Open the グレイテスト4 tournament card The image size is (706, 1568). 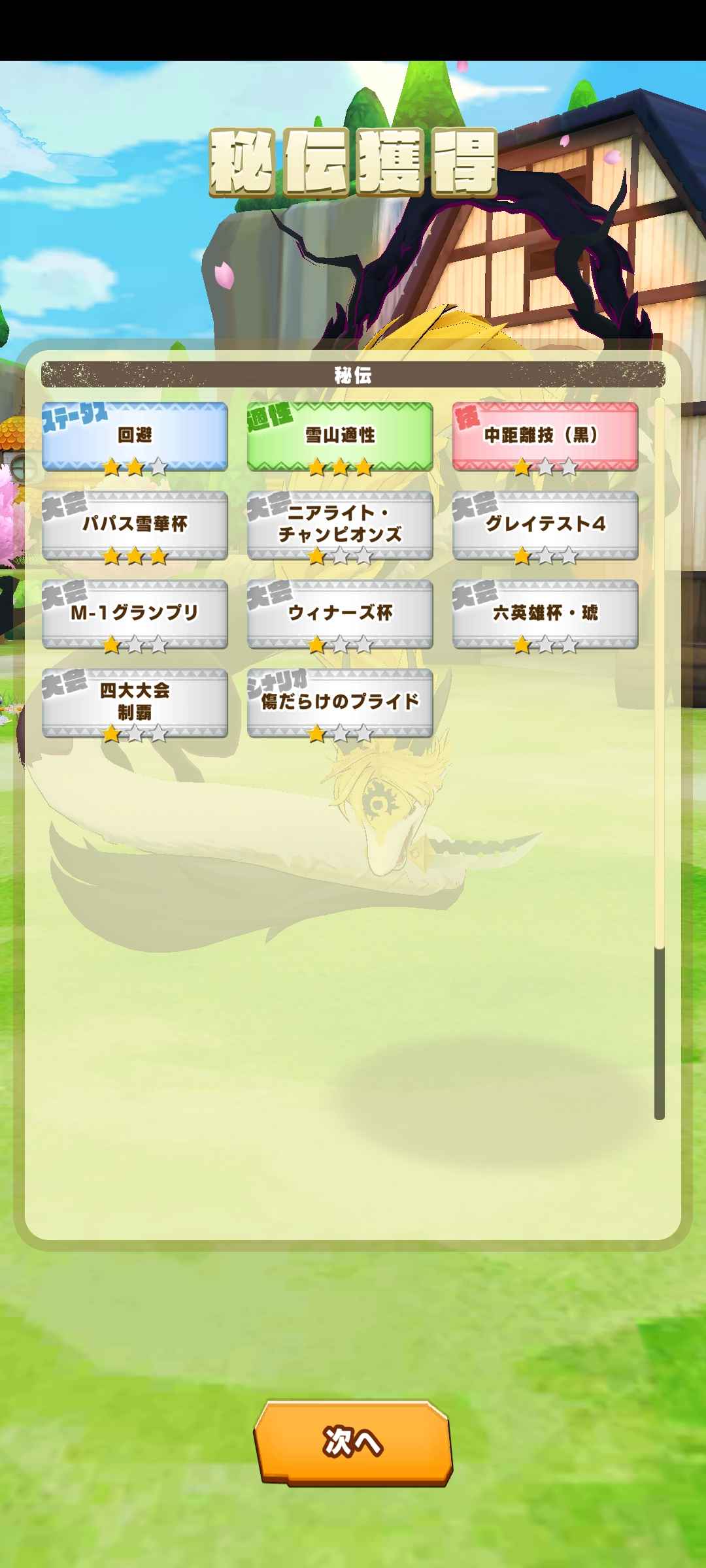545,525
